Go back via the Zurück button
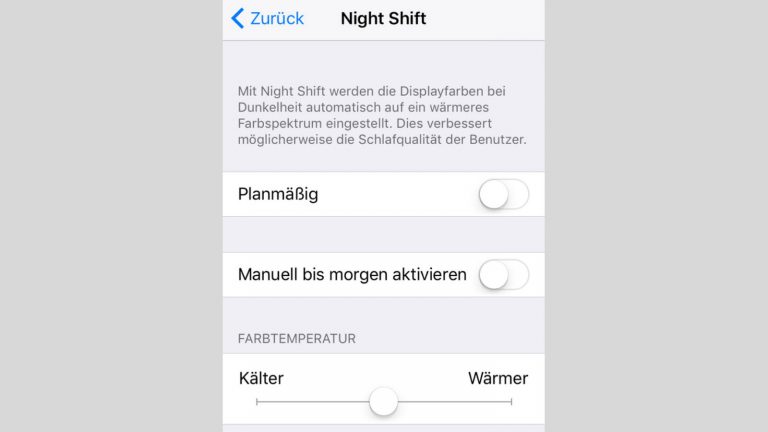Viewport: 768px width, 432px height. pos(267,18)
